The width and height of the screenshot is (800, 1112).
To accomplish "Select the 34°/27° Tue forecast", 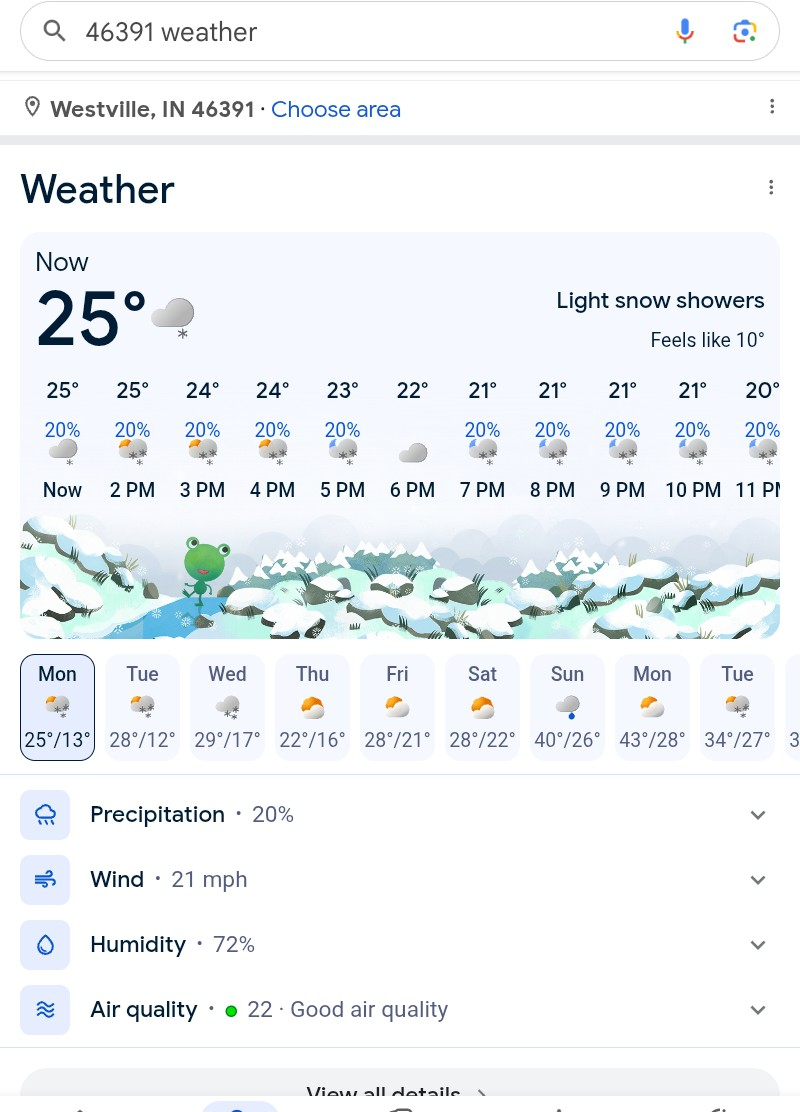I will (737, 707).
